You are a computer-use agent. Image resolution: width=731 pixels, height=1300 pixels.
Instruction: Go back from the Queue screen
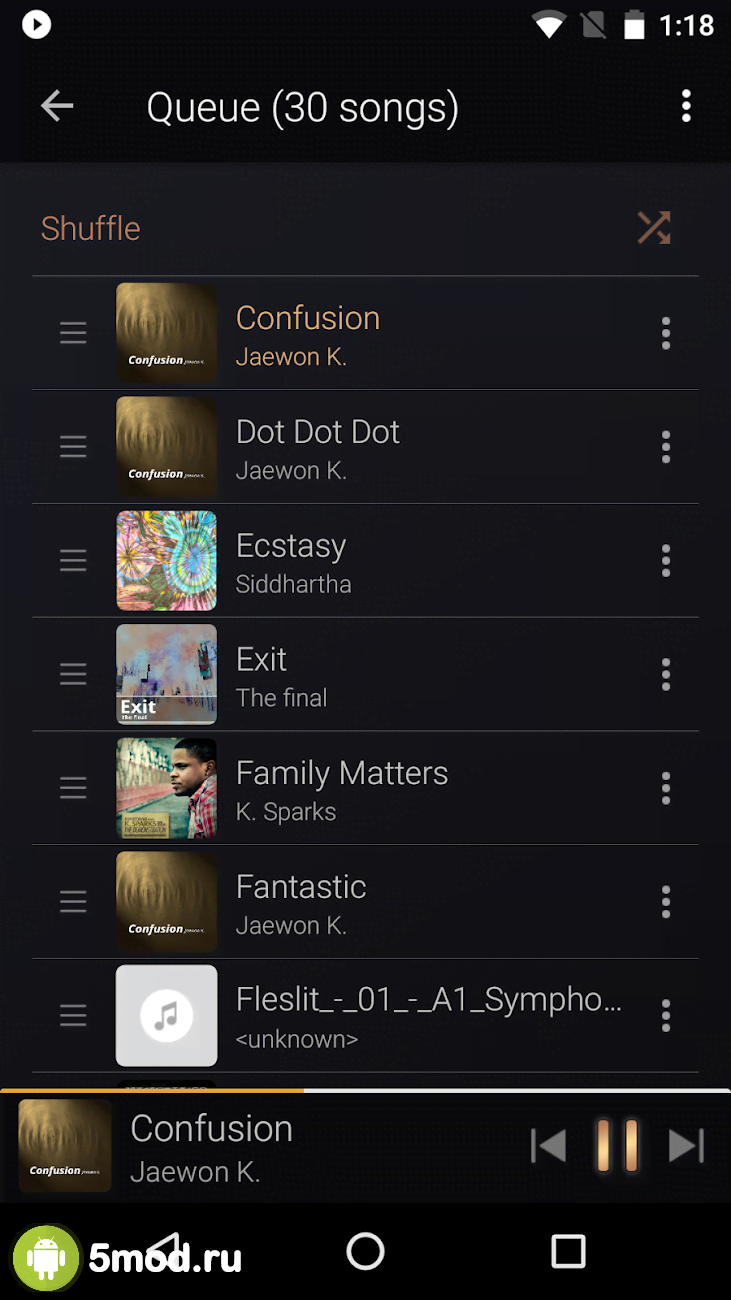tap(57, 106)
